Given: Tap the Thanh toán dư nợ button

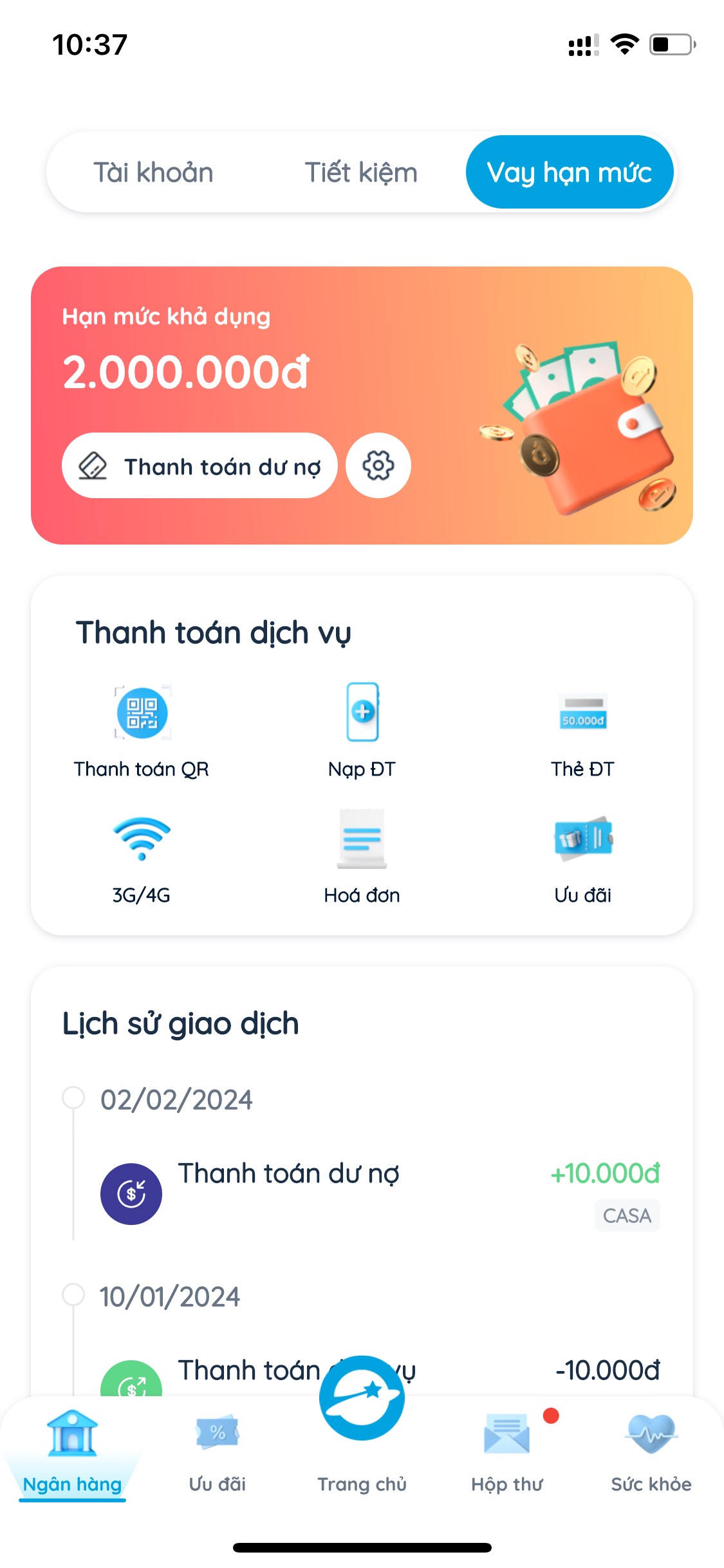Looking at the screenshot, I should point(200,465).
